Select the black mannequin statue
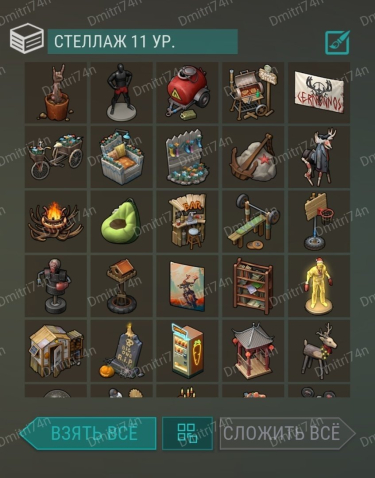Image resolution: width=375 pixels, height=478 pixels. pos(122,92)
